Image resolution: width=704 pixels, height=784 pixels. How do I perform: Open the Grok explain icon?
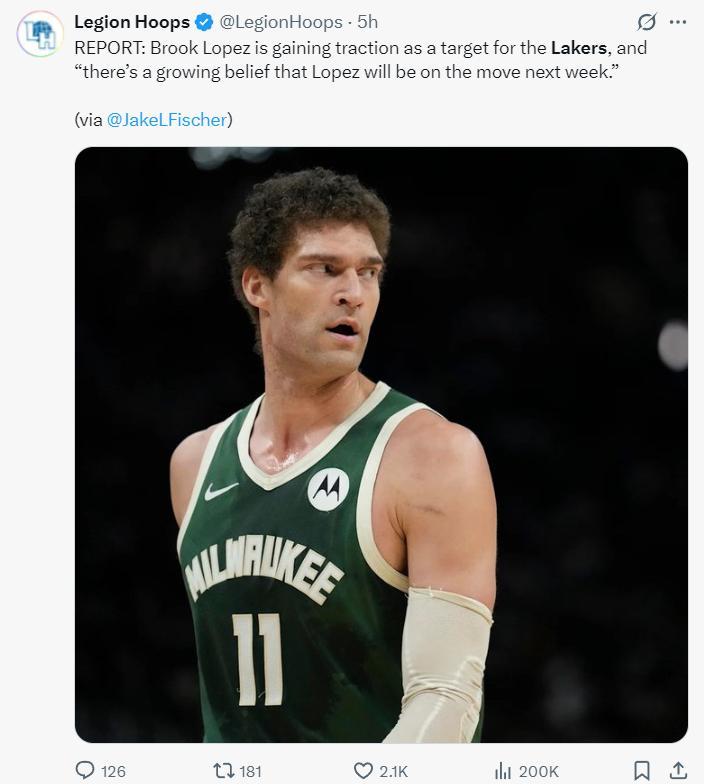(647, 22)
